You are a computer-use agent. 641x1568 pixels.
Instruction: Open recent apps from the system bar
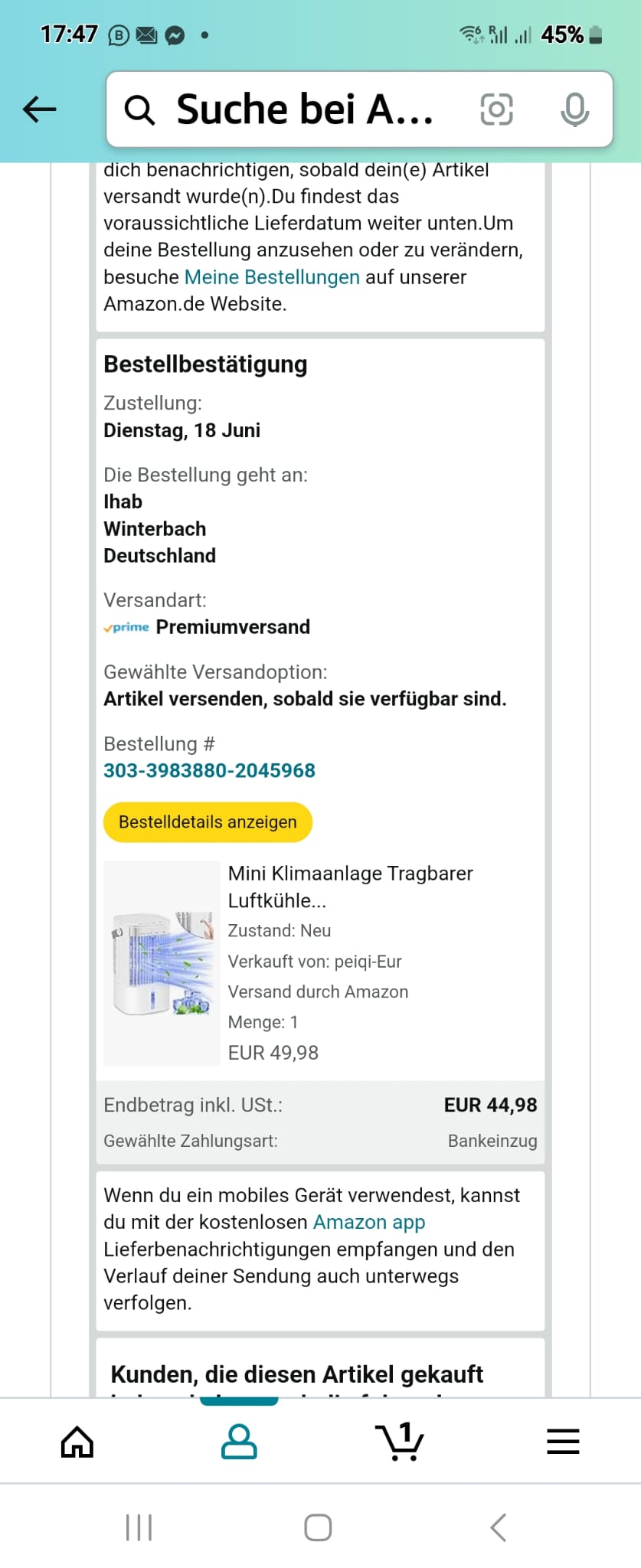point(139,1527)
